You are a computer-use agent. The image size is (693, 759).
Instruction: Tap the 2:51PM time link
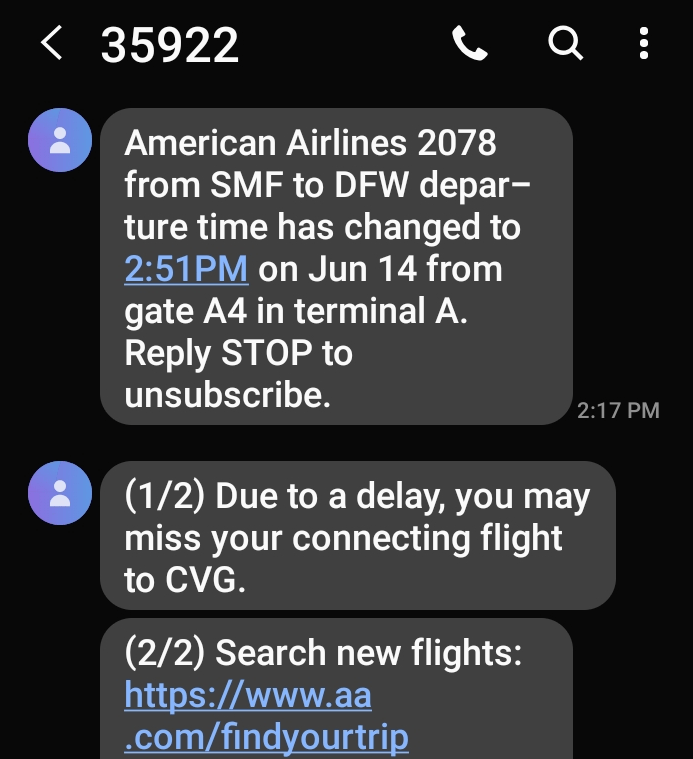186,270
